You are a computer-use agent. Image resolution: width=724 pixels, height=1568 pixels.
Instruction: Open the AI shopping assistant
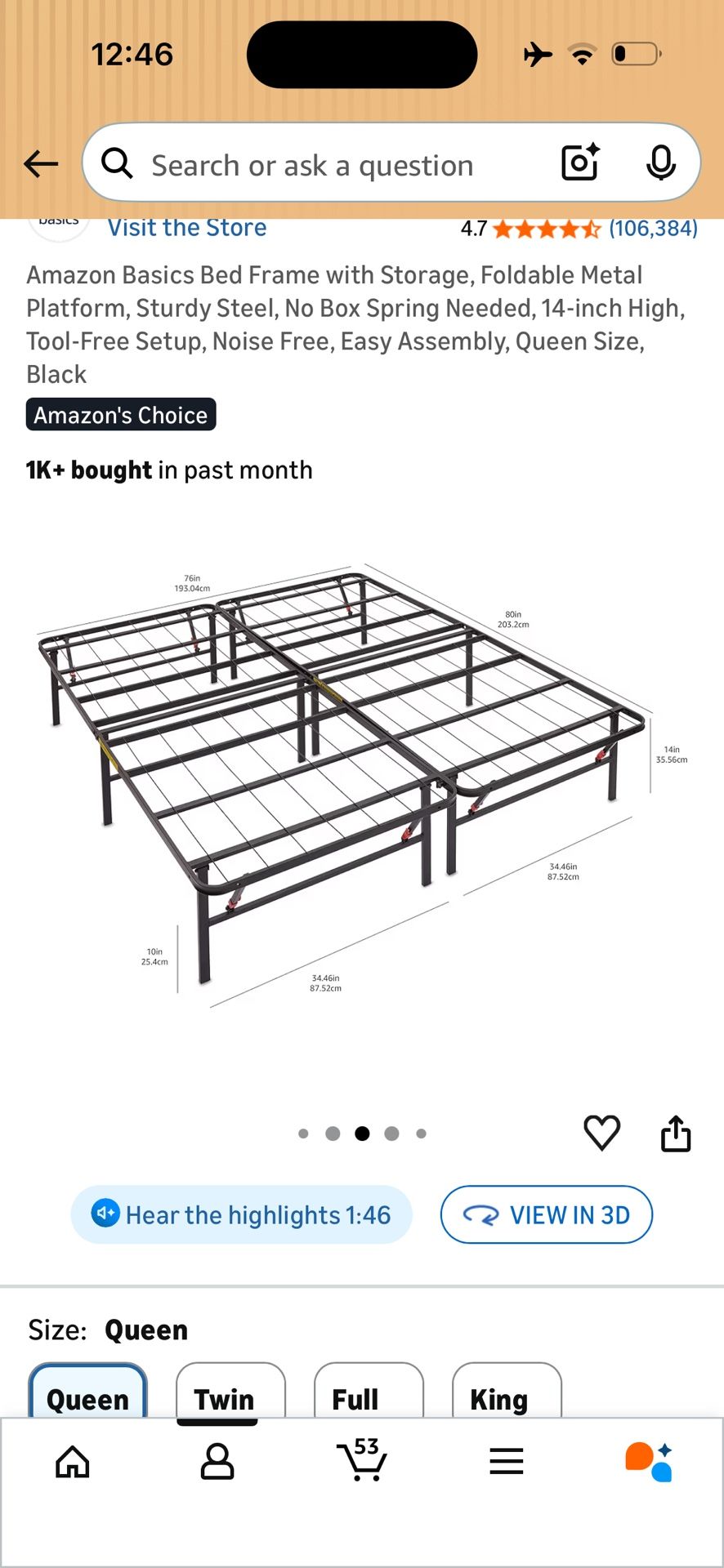click(650, 1461)
